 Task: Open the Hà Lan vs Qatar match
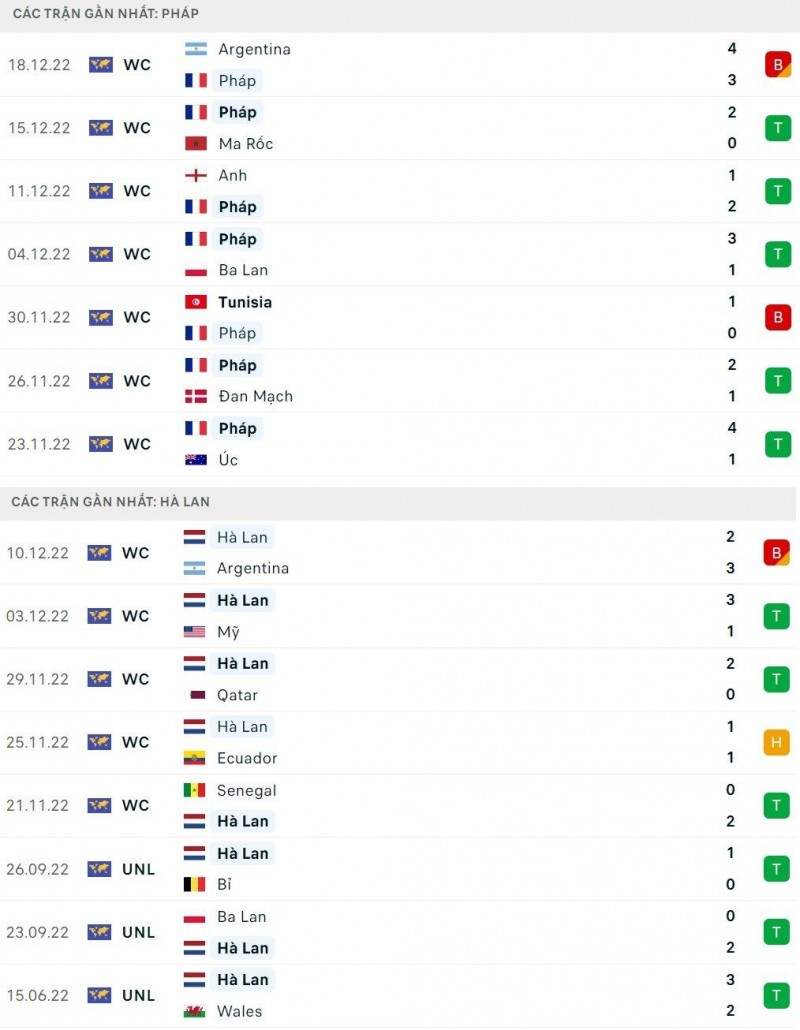(x=400, y=679)
